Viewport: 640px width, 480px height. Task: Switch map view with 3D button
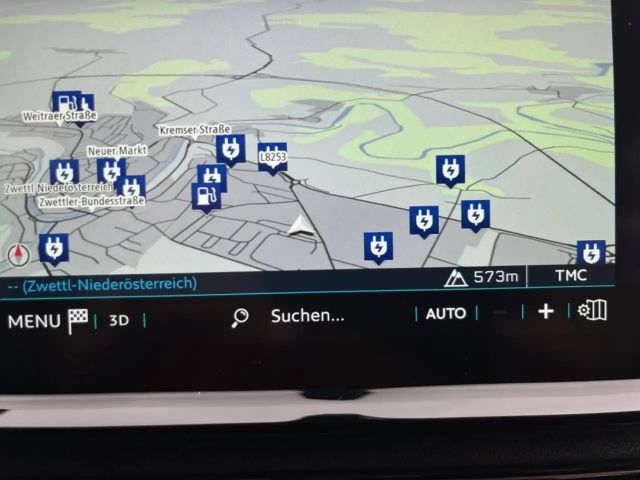pyautogui.click(x=119, y=320)
